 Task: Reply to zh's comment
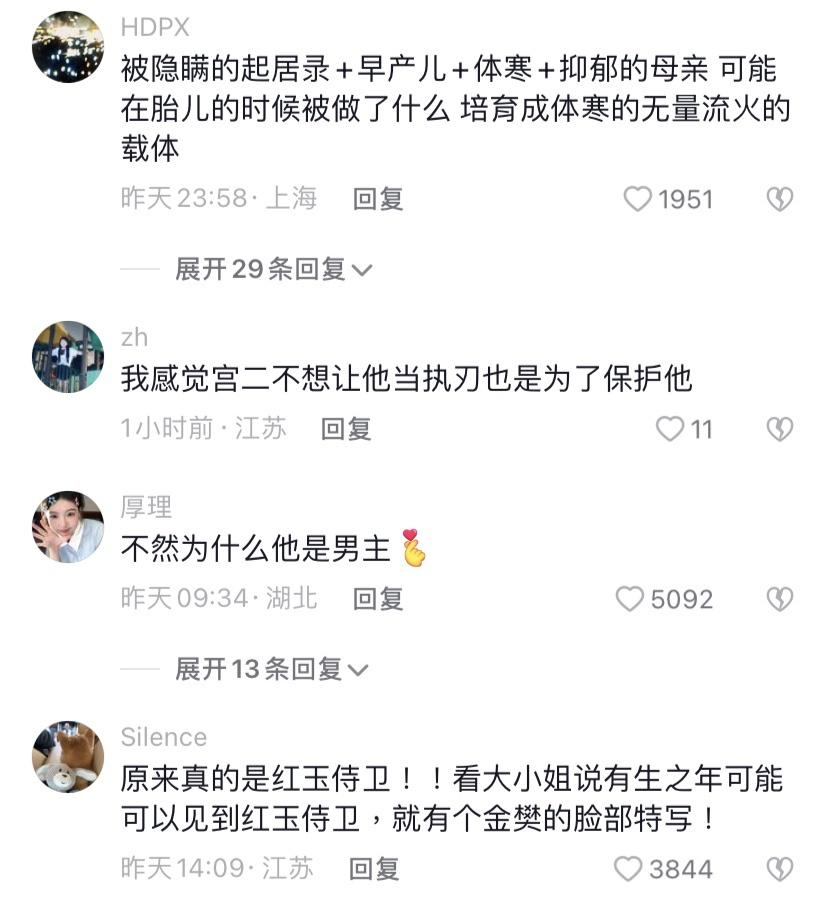346,429
